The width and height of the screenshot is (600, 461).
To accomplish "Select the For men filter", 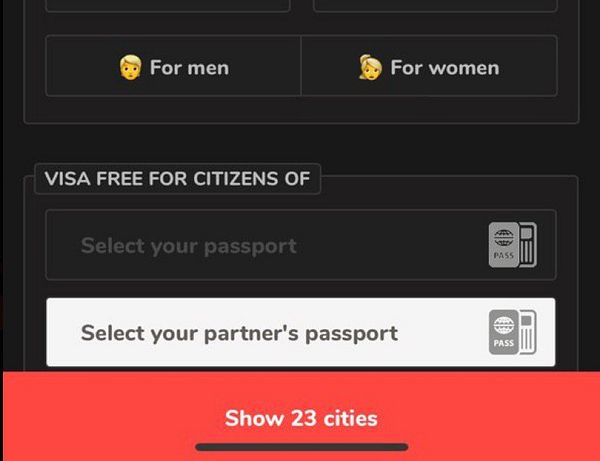I will [174, 67].
